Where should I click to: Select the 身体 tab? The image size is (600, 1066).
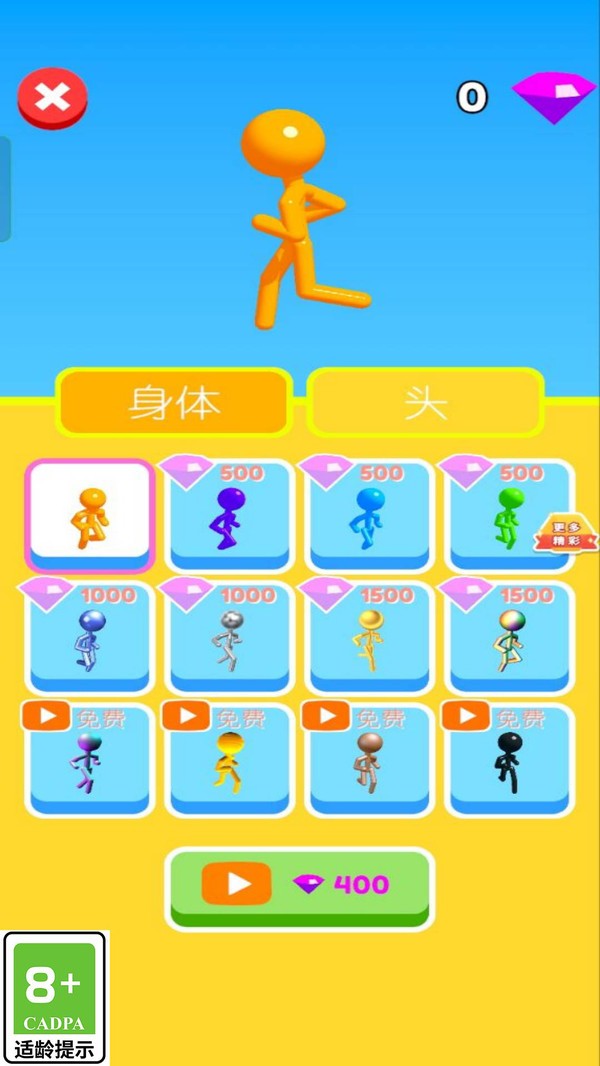pyautogui.click(x=174, y=402)
